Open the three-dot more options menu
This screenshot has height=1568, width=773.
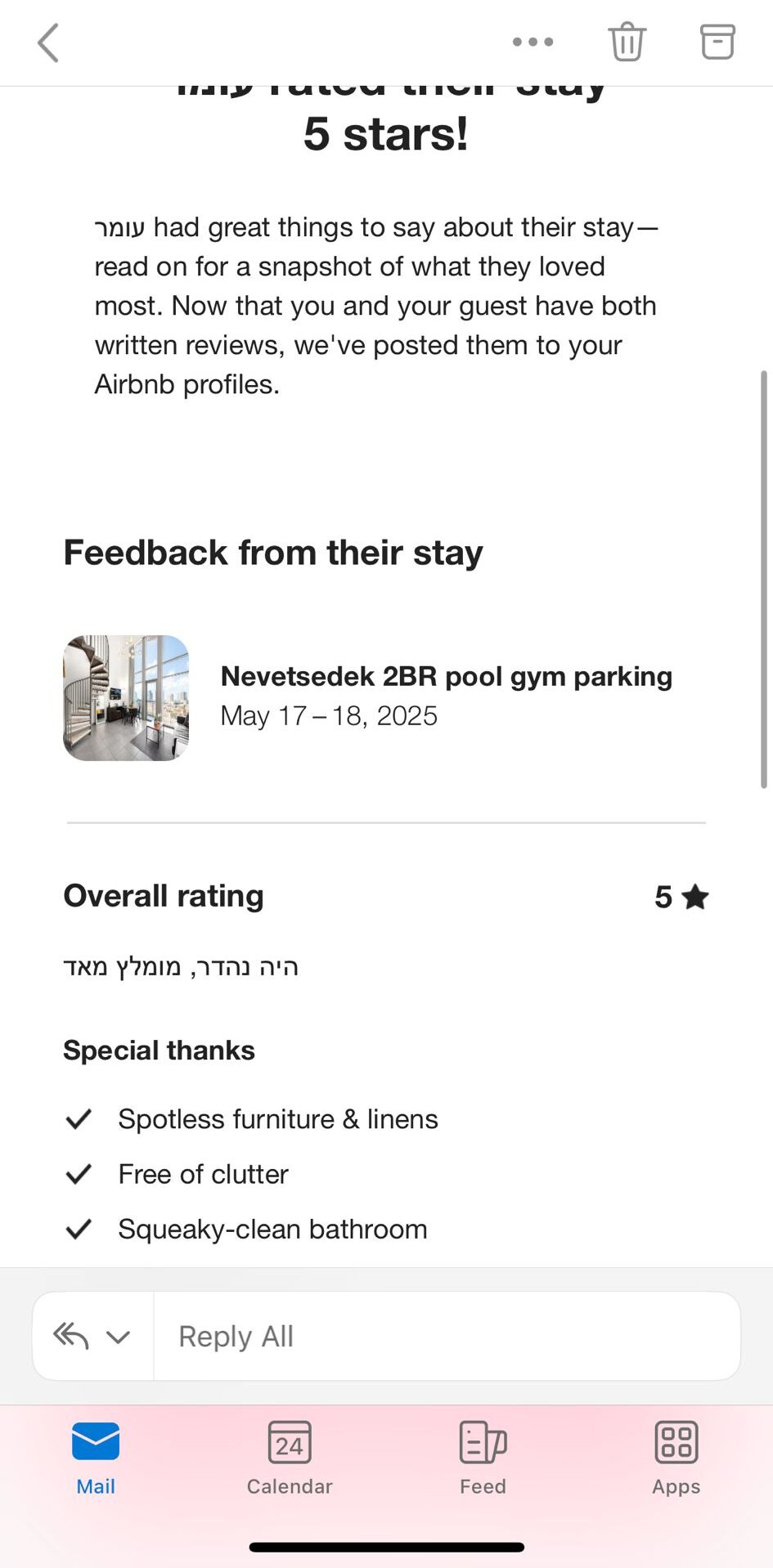tap(533, 43)
